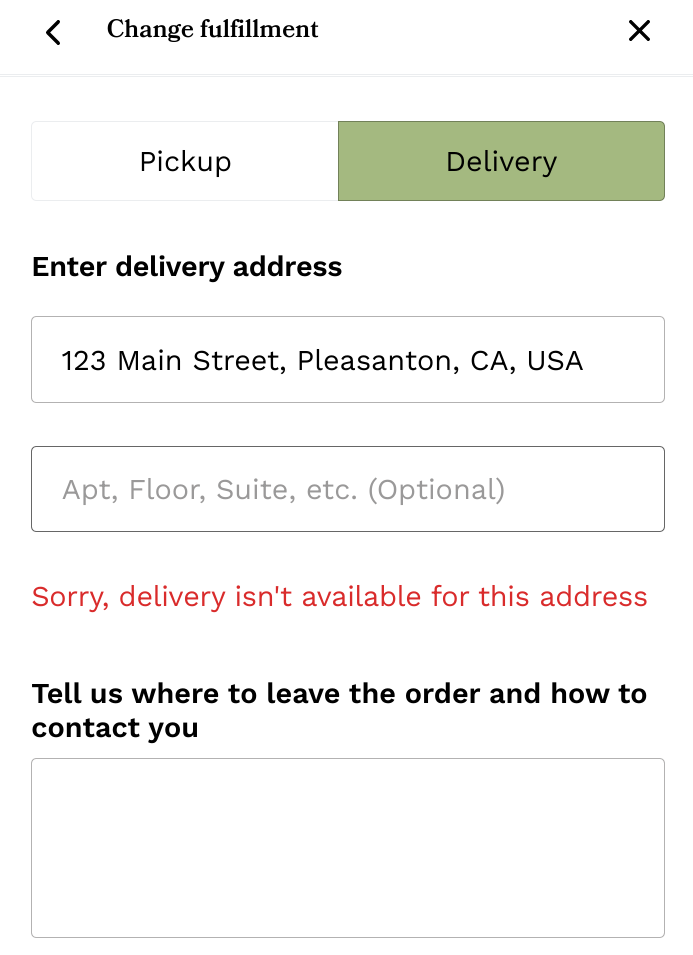This screenshot has height=955, width=693.
Task: Select the Delivery option
Action: click(501, 161)
